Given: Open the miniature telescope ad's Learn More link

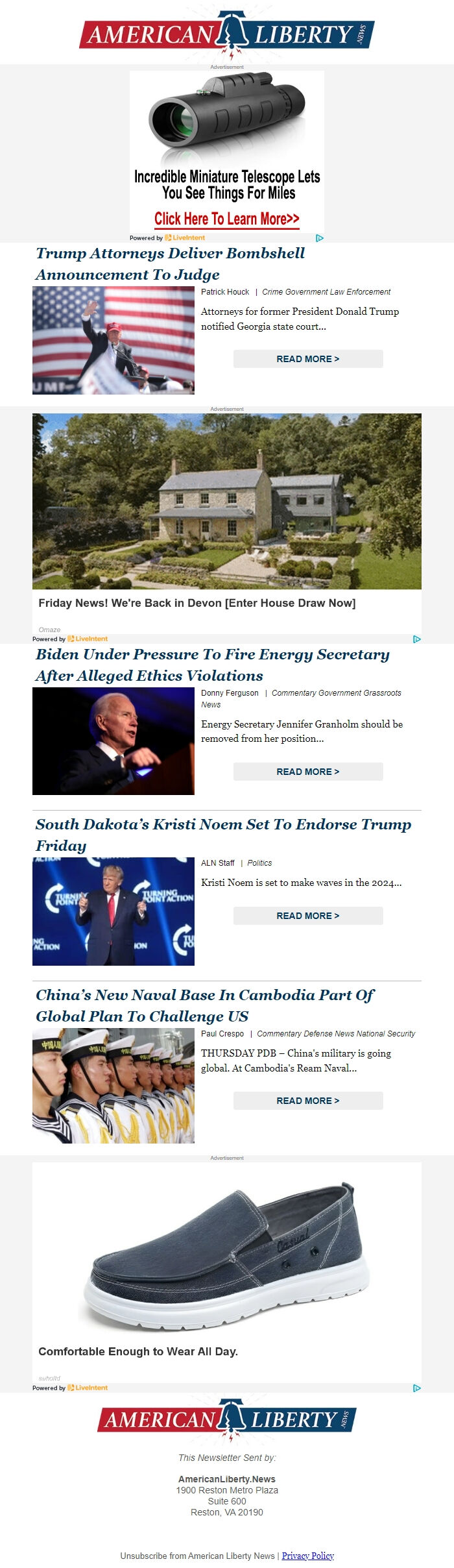Looking at the screenshot, I should point(226,219).
